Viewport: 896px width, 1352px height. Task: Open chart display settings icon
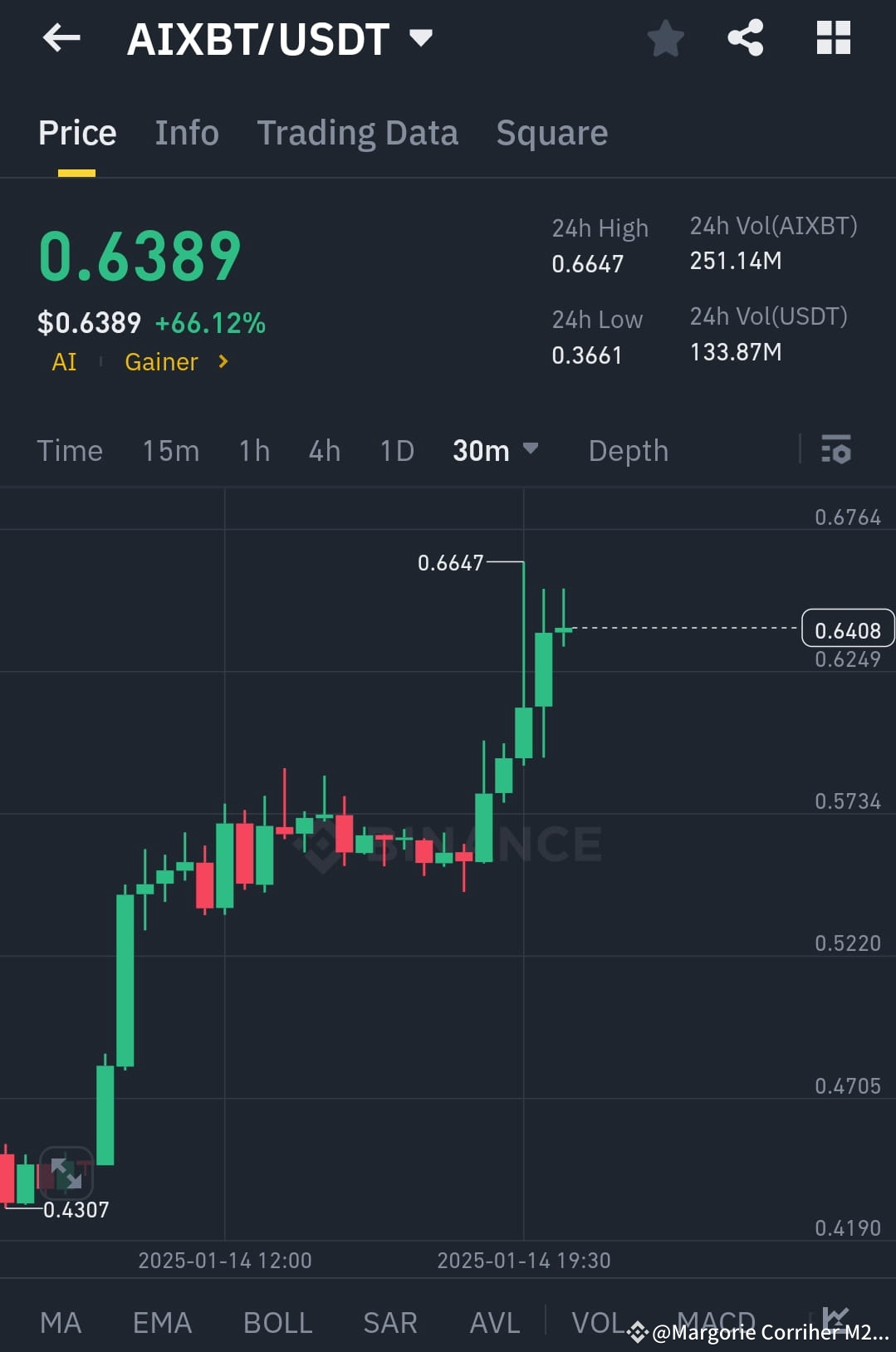[x=837, y=451]
